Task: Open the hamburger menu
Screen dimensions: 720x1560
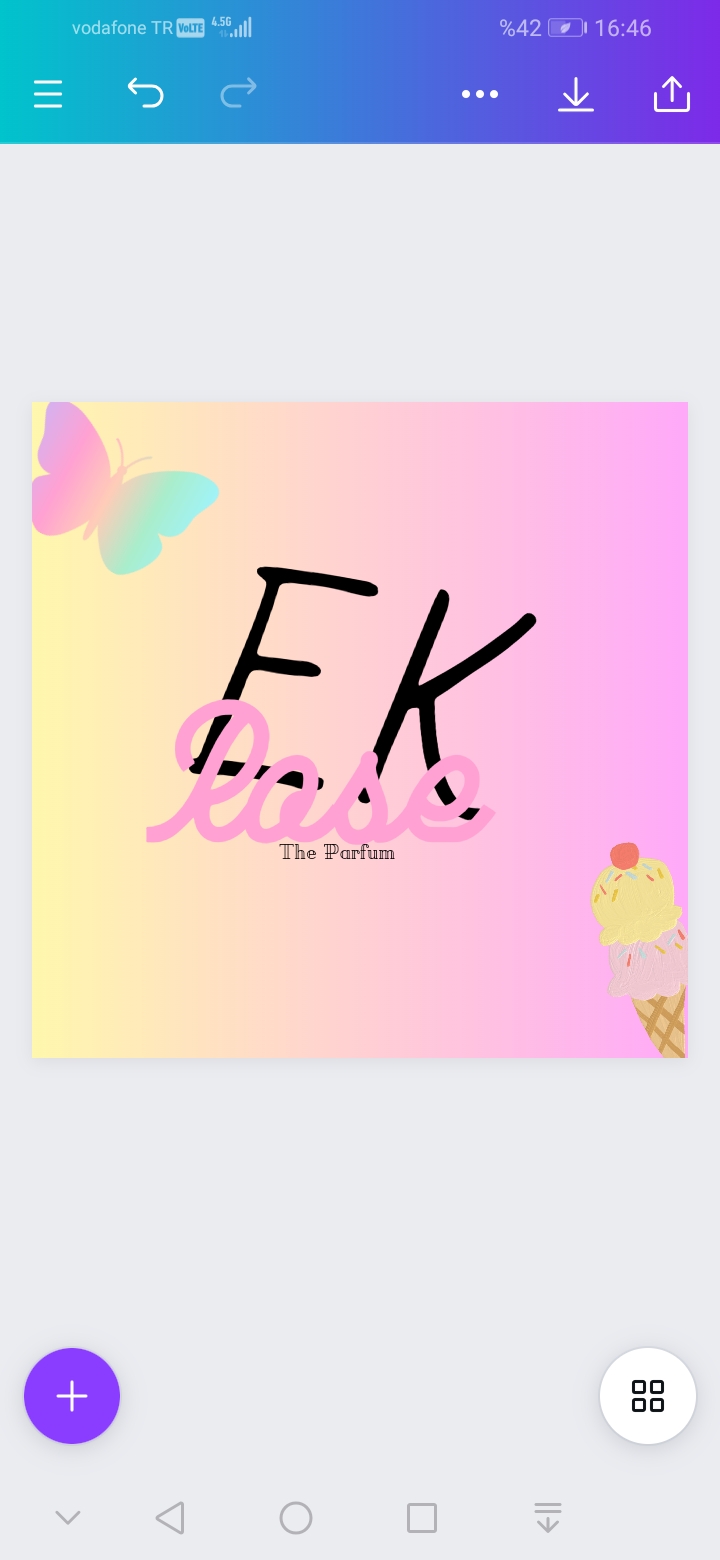Action: pyautogui.click(x=48, y=94)
